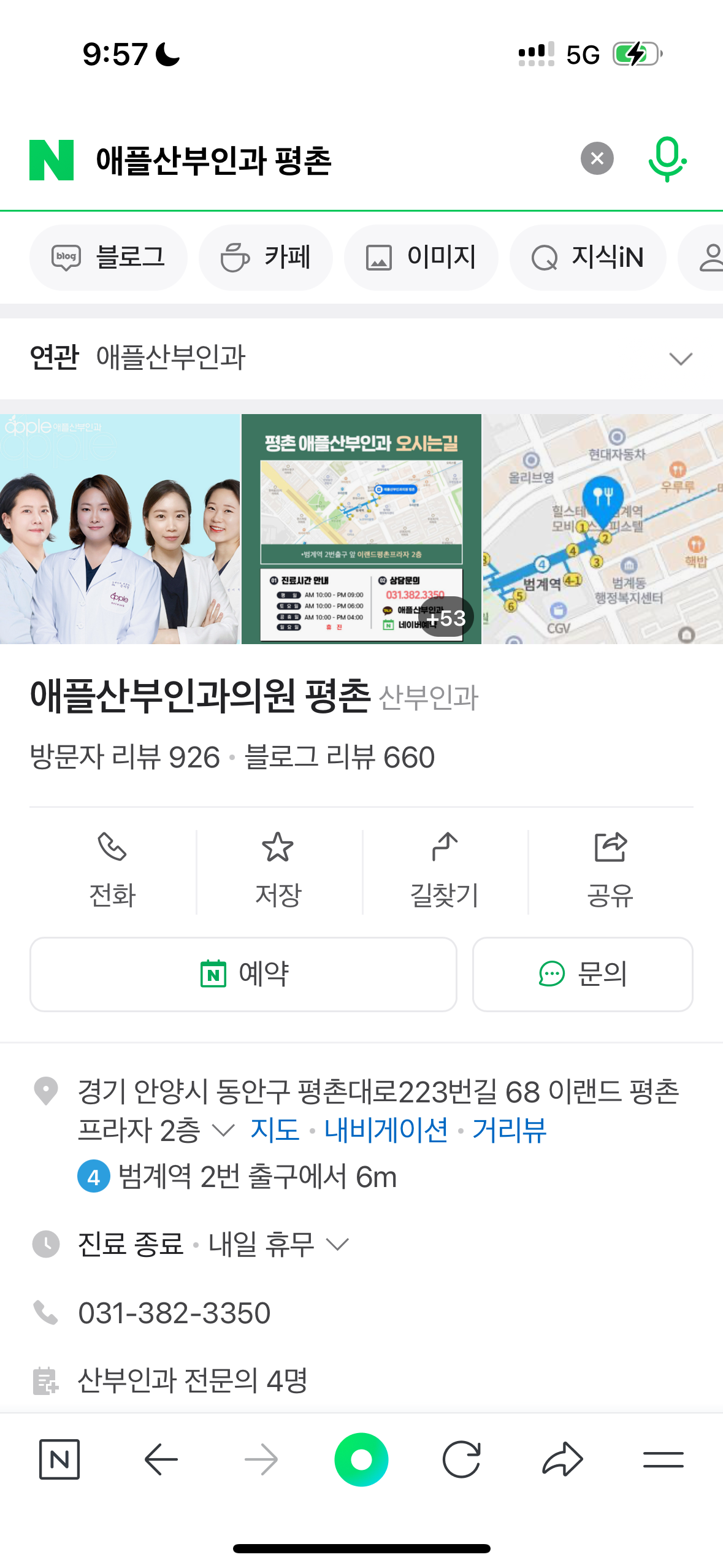This screenshot has width=723, height=1568.
Task: Expand the 연관 related searches row
Action: (x=680, y=358)
